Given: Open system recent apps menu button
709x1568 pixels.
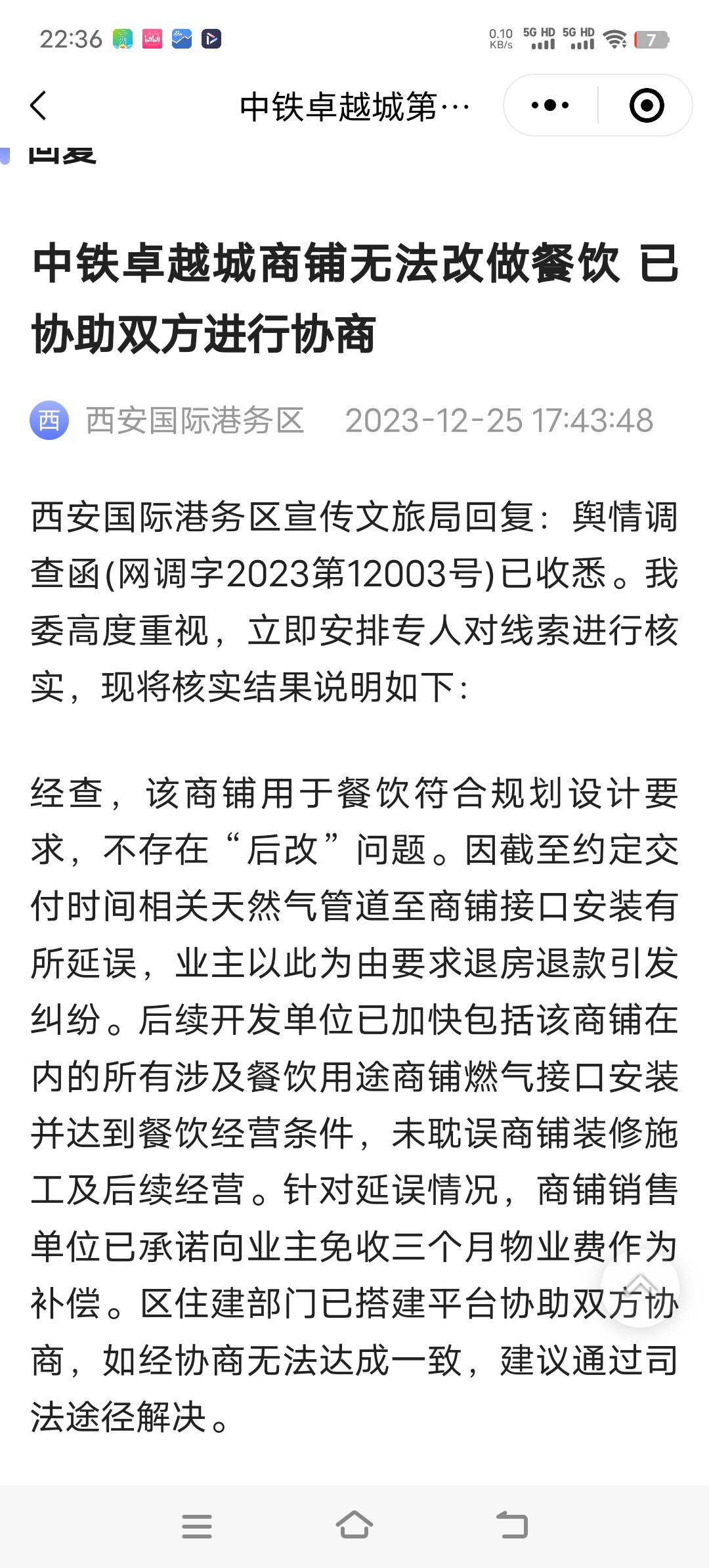Looking at the screenshot, I should tap(196, 1526).
